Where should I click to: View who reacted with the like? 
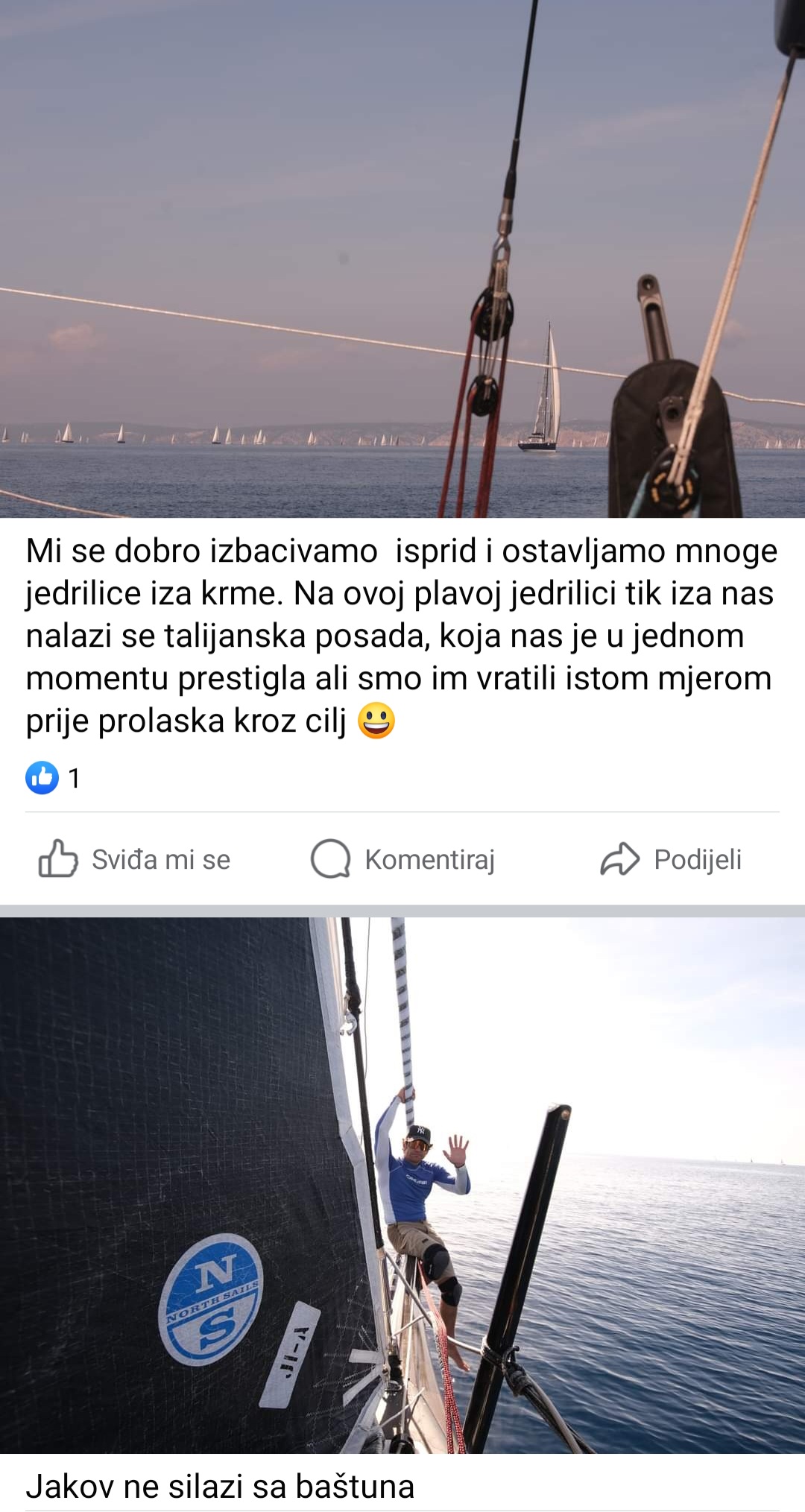tap(52, 778)
